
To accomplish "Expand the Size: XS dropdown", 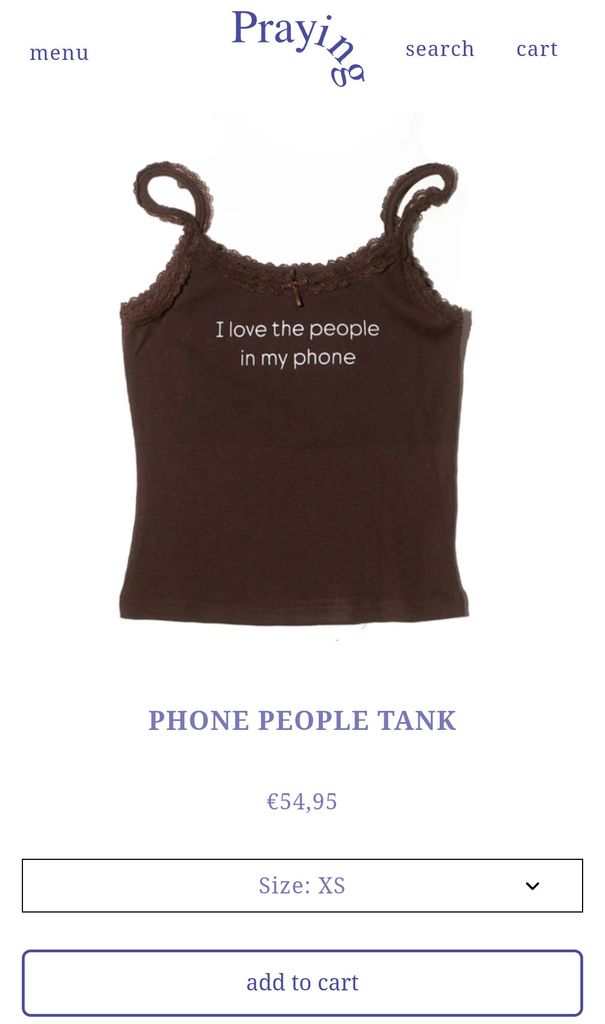I will click(302, 885).
